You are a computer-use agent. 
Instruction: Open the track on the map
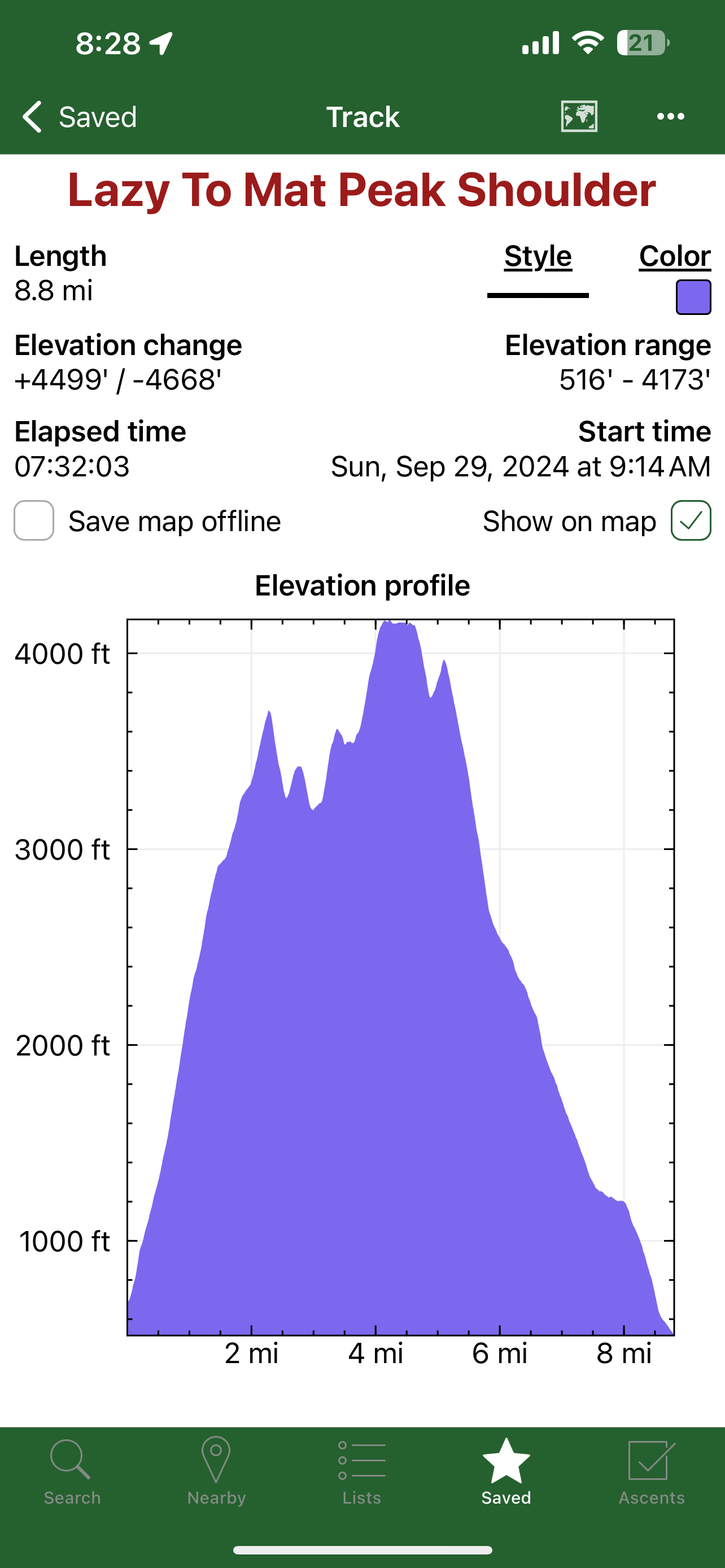point(578,116)
